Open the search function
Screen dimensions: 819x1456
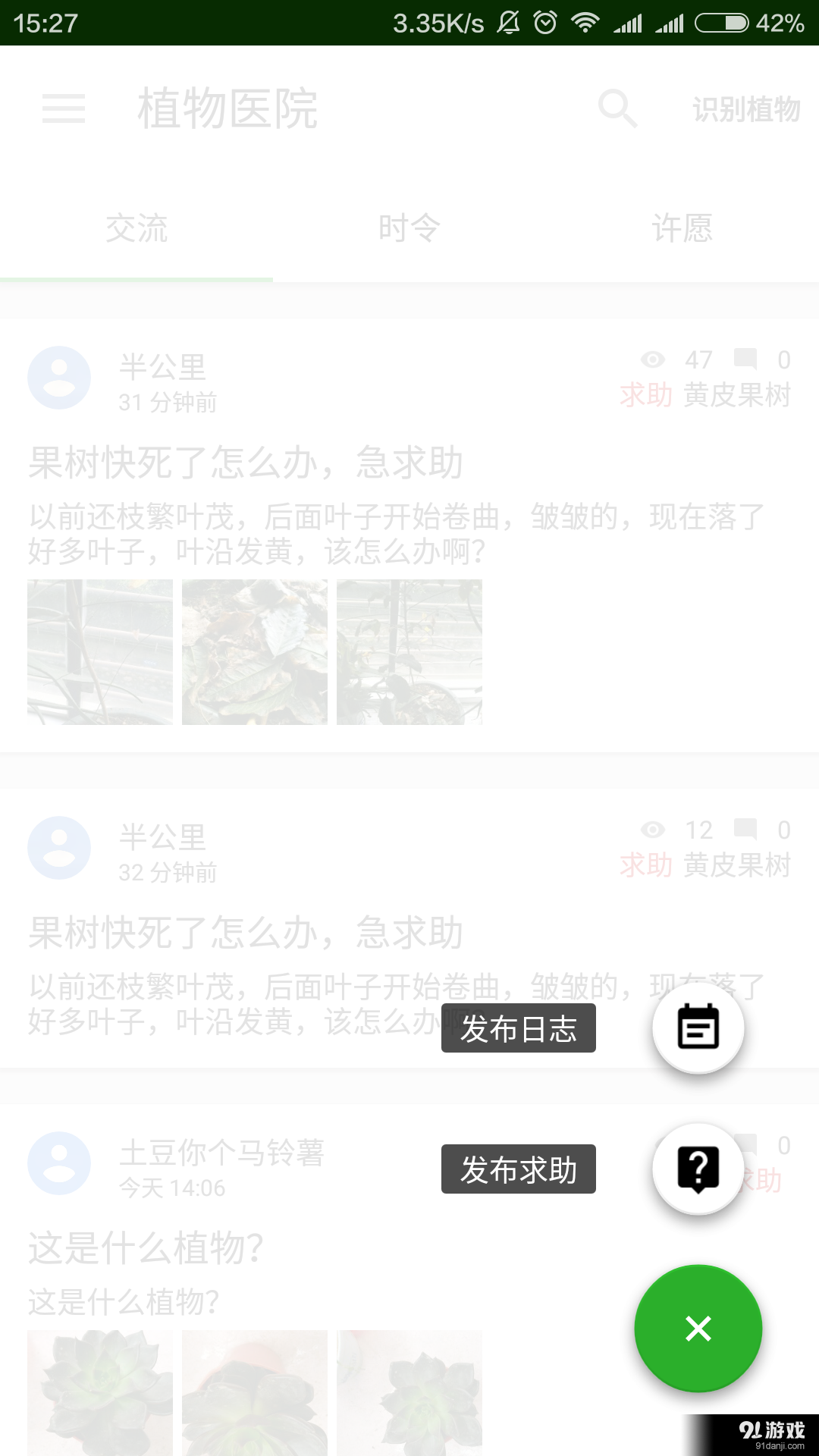[618, 109]
